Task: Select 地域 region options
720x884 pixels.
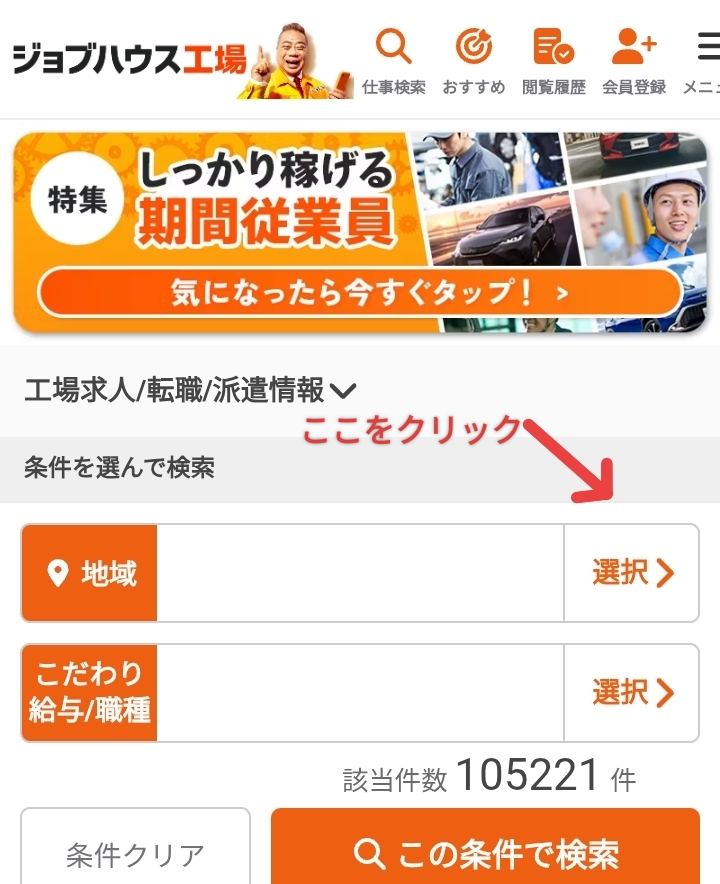Action: click(632, 573)
